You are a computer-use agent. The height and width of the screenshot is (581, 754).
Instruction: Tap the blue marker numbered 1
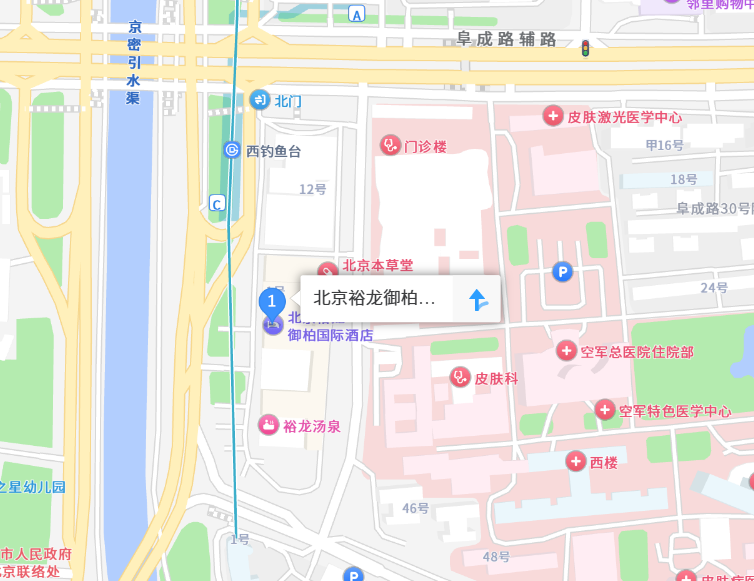(x=271, y=300)
